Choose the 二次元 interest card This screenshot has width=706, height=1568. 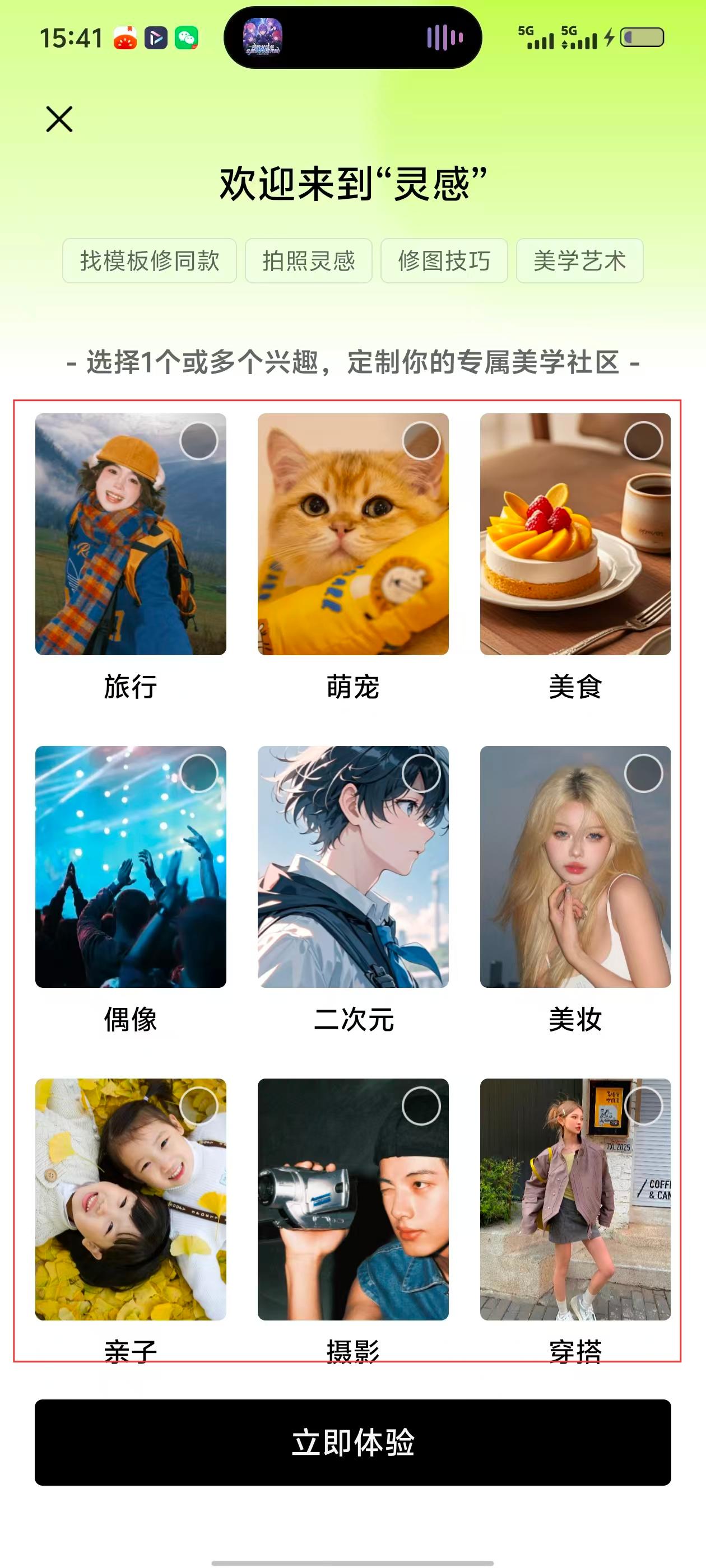[x=352, y=866]
